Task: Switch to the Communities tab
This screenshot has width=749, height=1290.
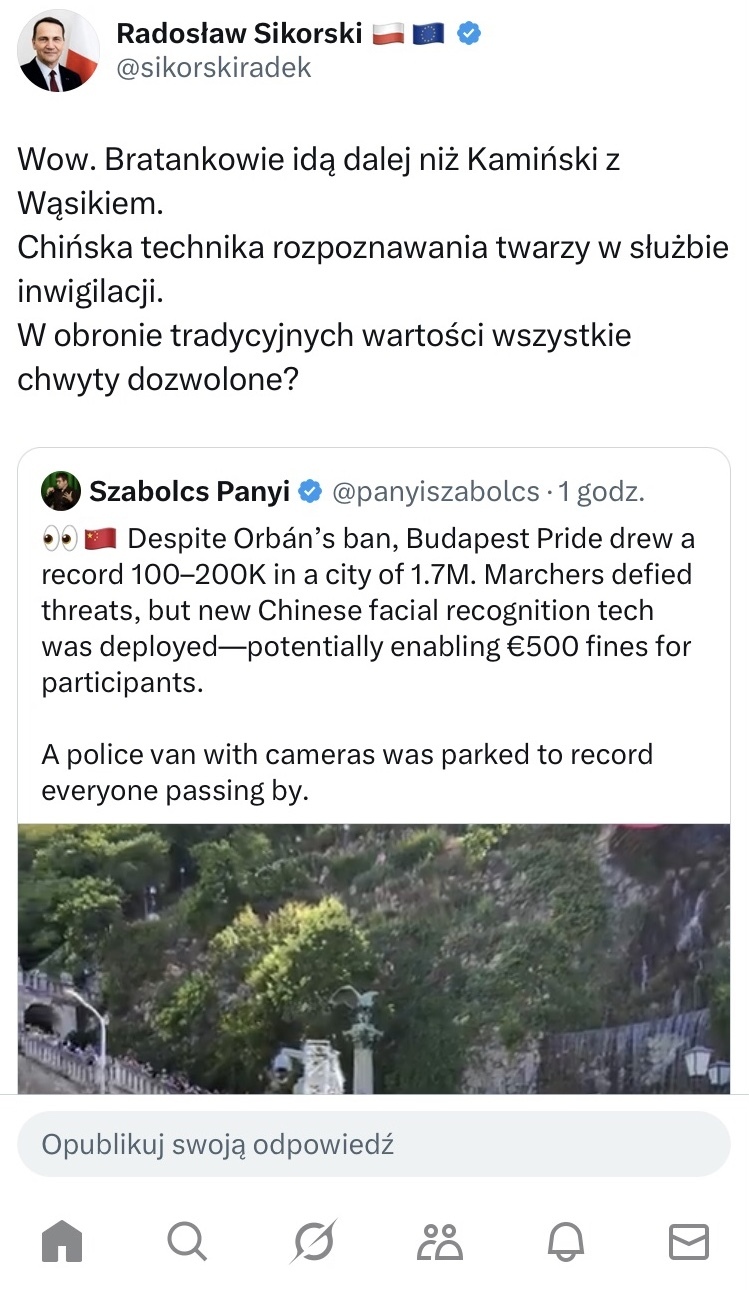Action: click(439, 1242)
